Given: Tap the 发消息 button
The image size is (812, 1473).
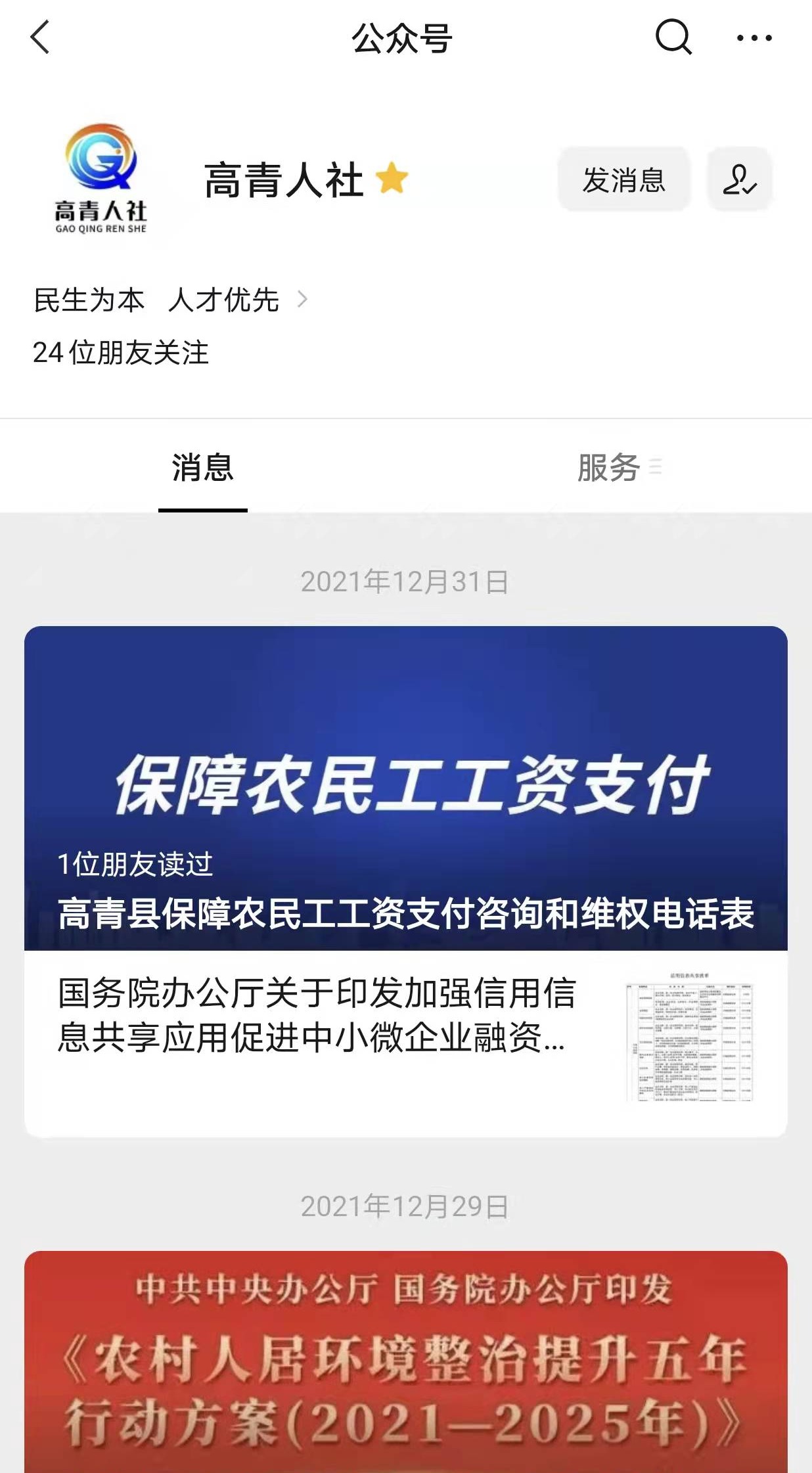Looking at the screenshot, I should [x=623, y=179].
